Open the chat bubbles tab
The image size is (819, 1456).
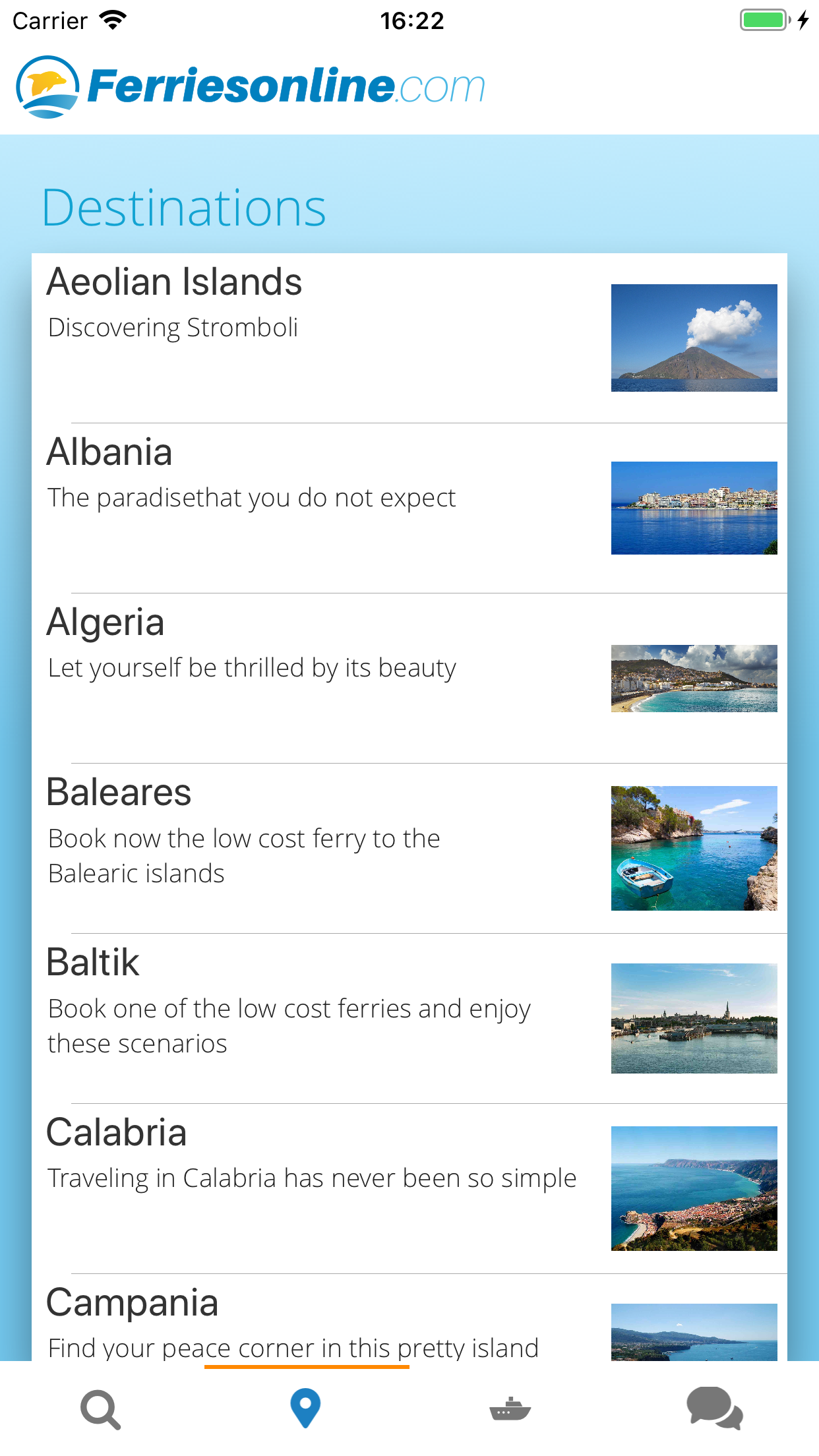pyautogui.click(x=715, y=1409)
